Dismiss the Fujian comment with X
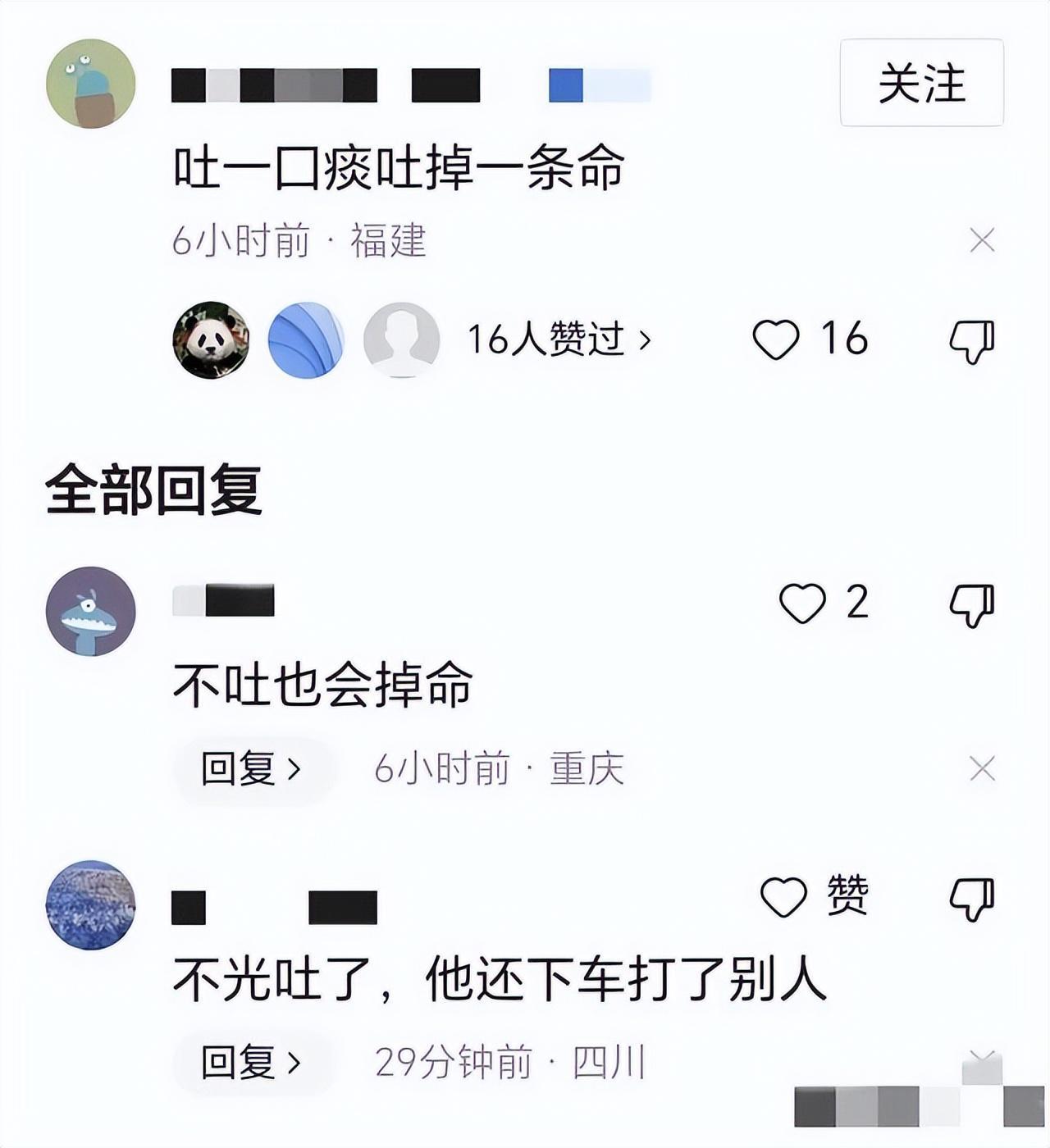 coord(982,240)
